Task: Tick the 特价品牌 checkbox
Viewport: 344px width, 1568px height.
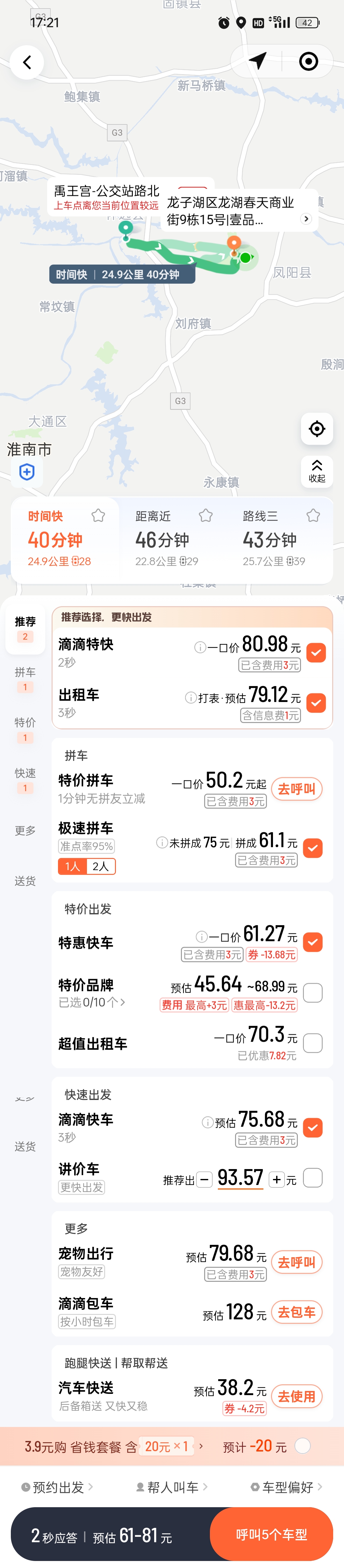Action: pos(312,993)
